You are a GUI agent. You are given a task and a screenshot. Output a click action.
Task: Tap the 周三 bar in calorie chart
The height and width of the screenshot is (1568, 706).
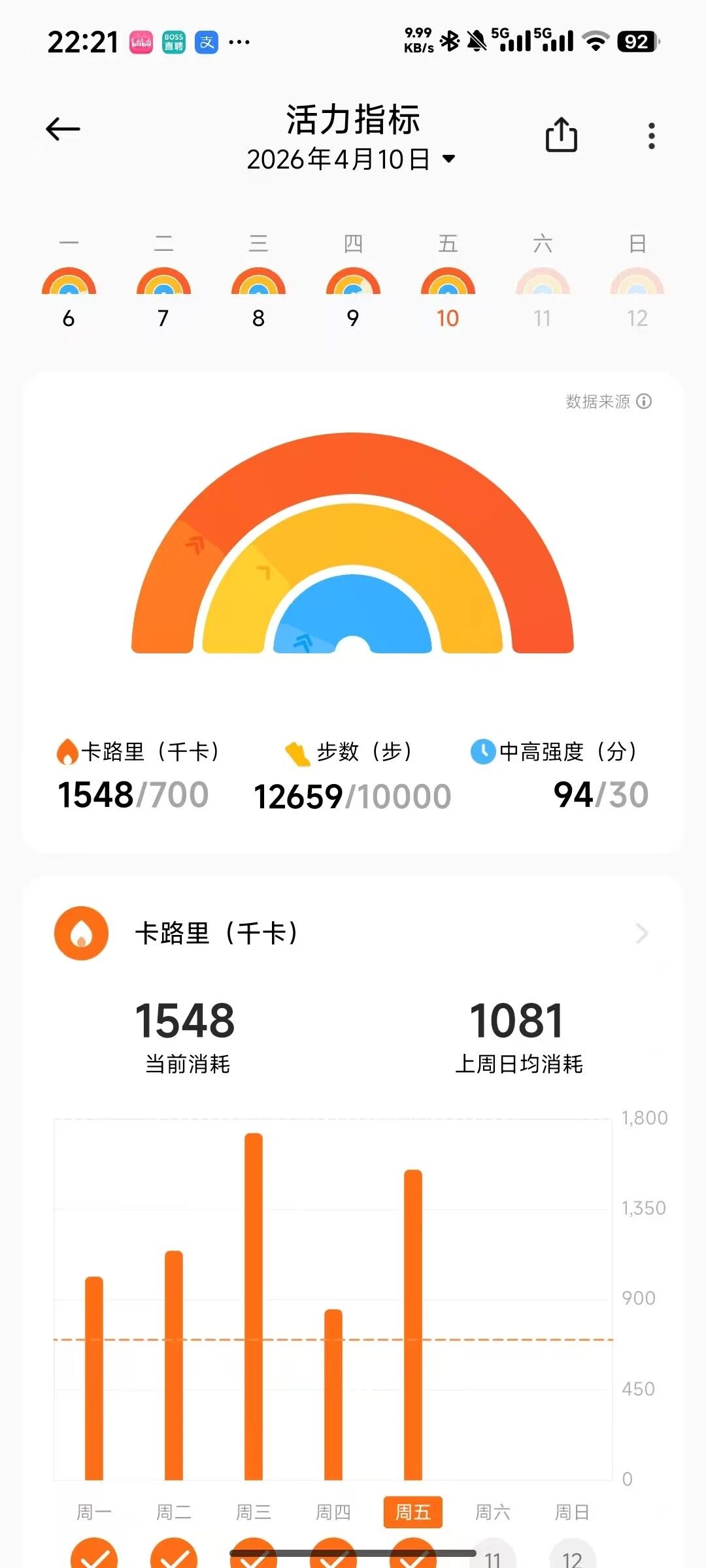coord(254,1307)
